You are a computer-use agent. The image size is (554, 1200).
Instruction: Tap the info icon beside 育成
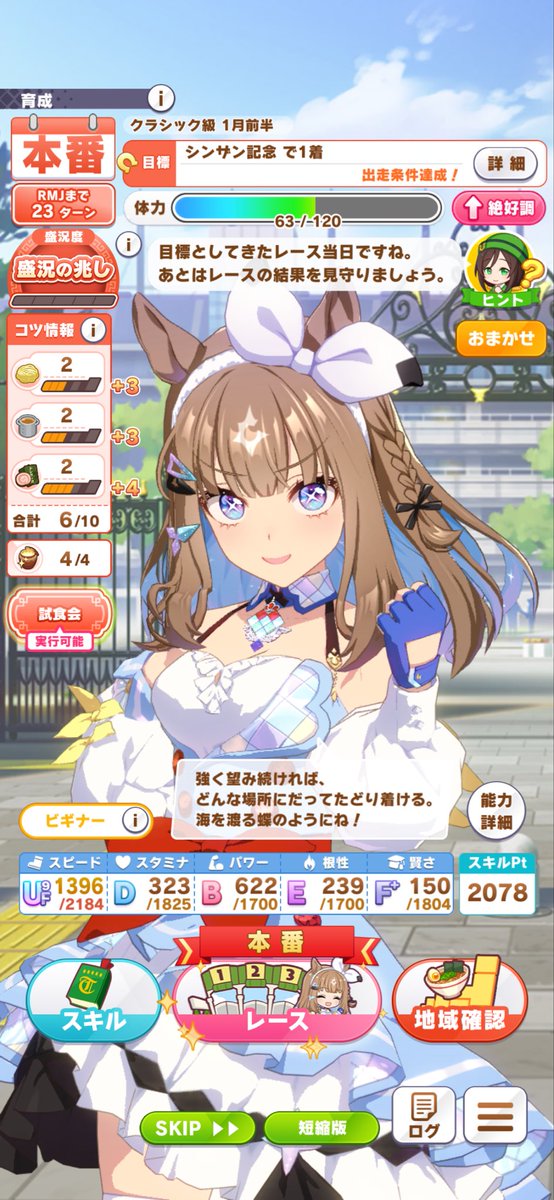[x=161, y=97]
